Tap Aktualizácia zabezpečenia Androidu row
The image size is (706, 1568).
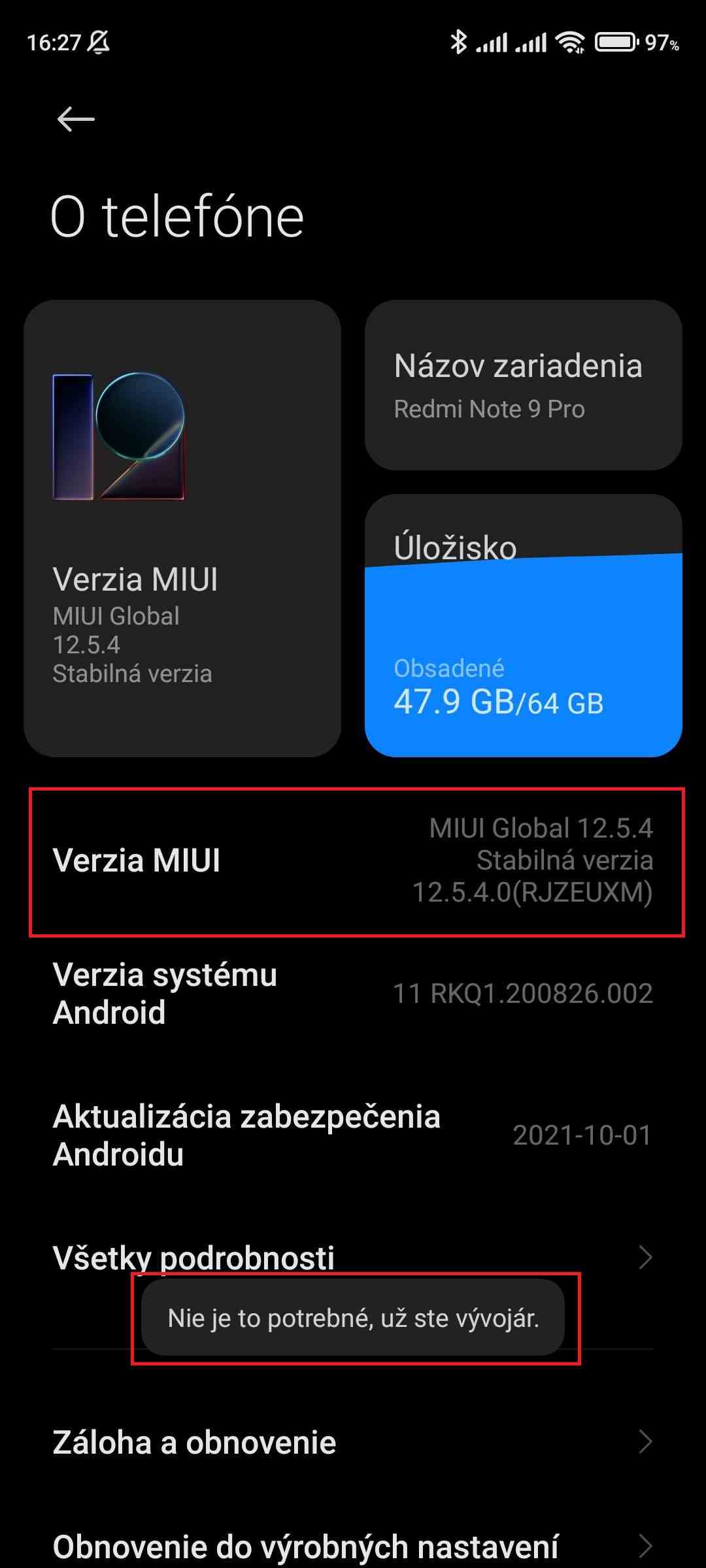[353, 1135]
